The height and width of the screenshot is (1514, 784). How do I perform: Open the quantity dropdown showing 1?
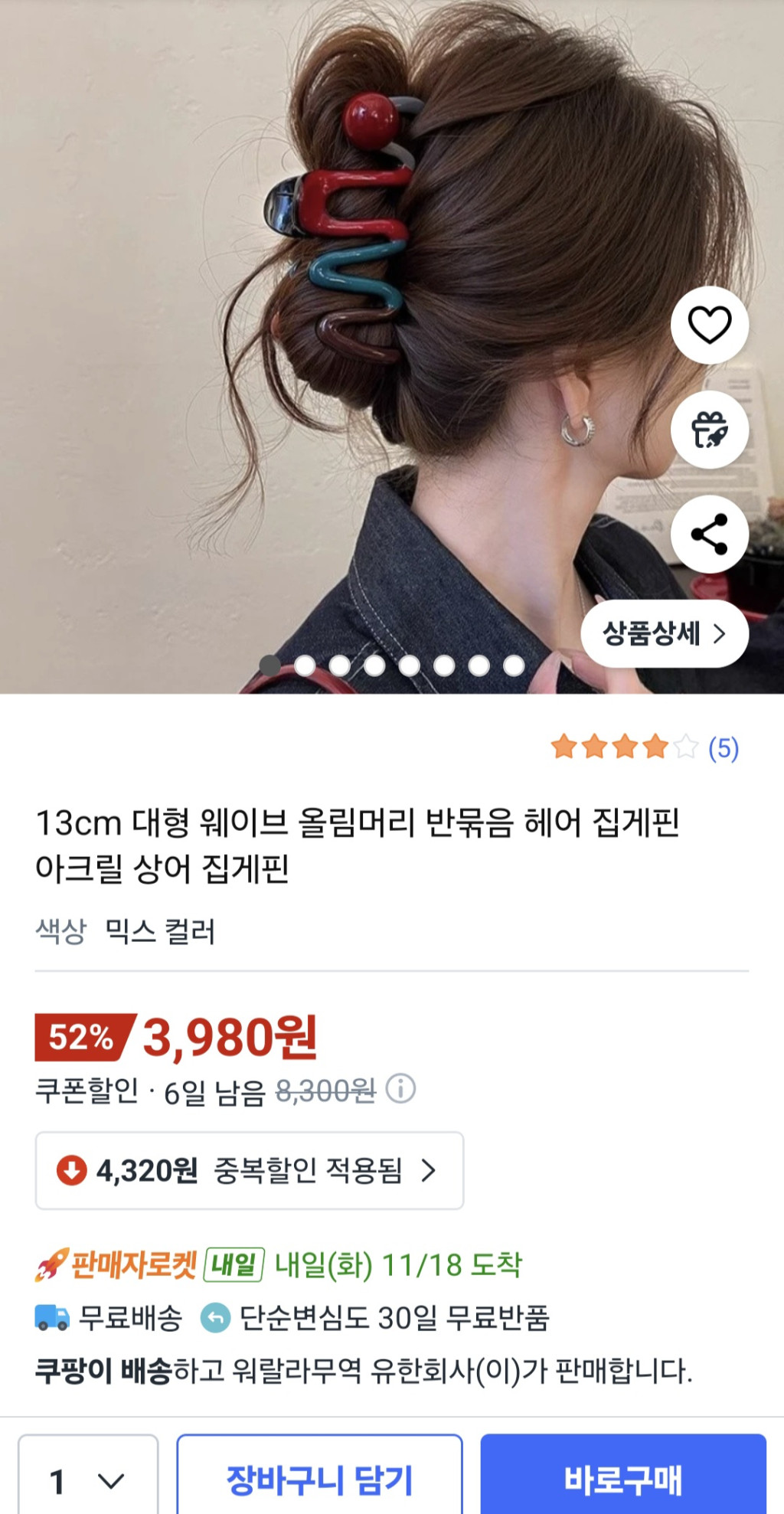click(x=87, y=1480)
